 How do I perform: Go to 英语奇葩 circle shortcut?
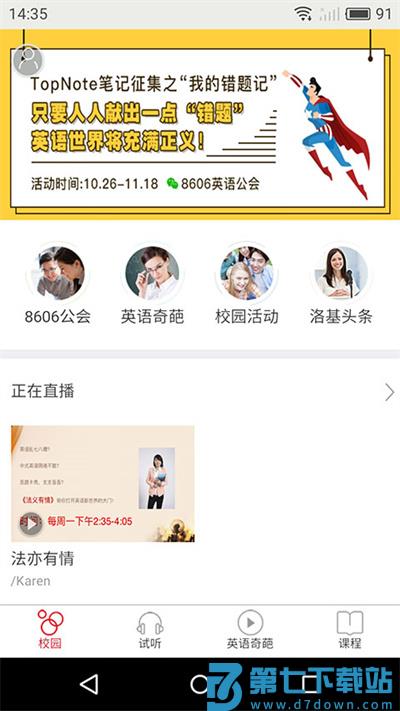pyautogui.click(x=152, y=285)
